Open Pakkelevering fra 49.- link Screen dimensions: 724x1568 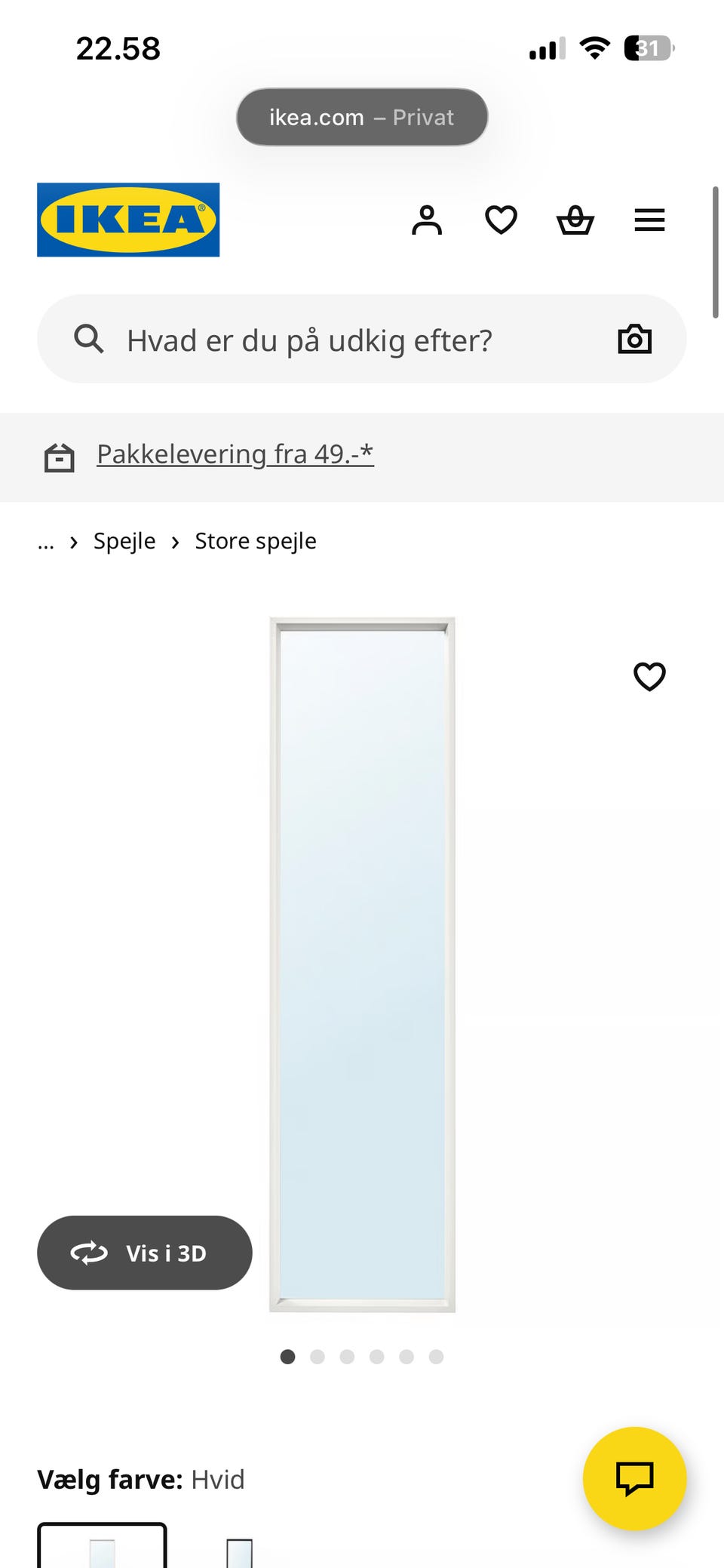235,453
